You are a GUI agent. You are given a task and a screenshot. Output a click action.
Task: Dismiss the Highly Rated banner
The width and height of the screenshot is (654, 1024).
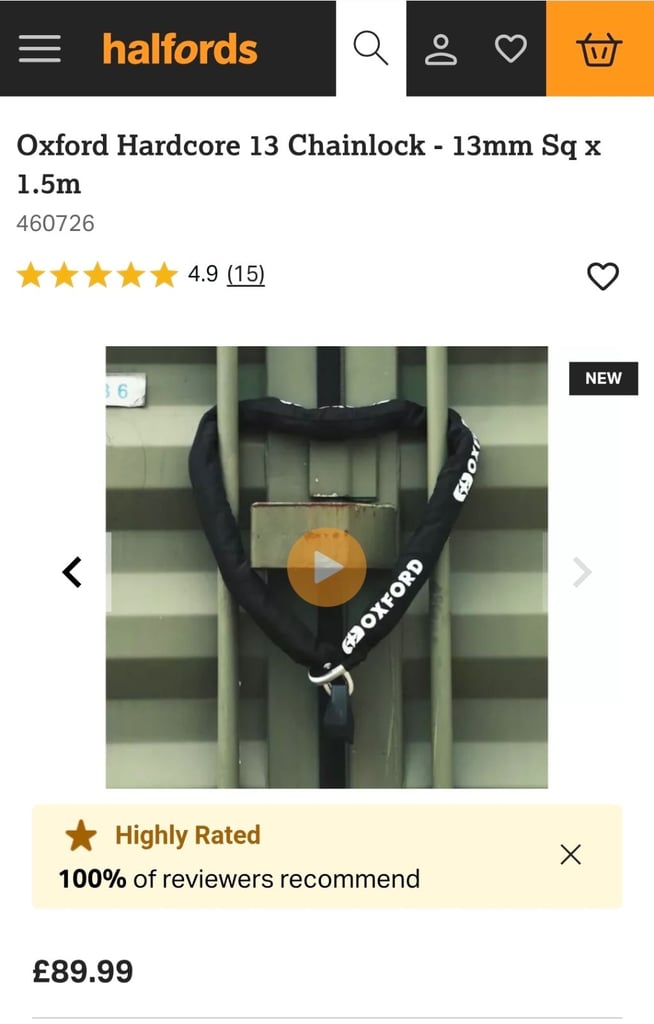571,854
